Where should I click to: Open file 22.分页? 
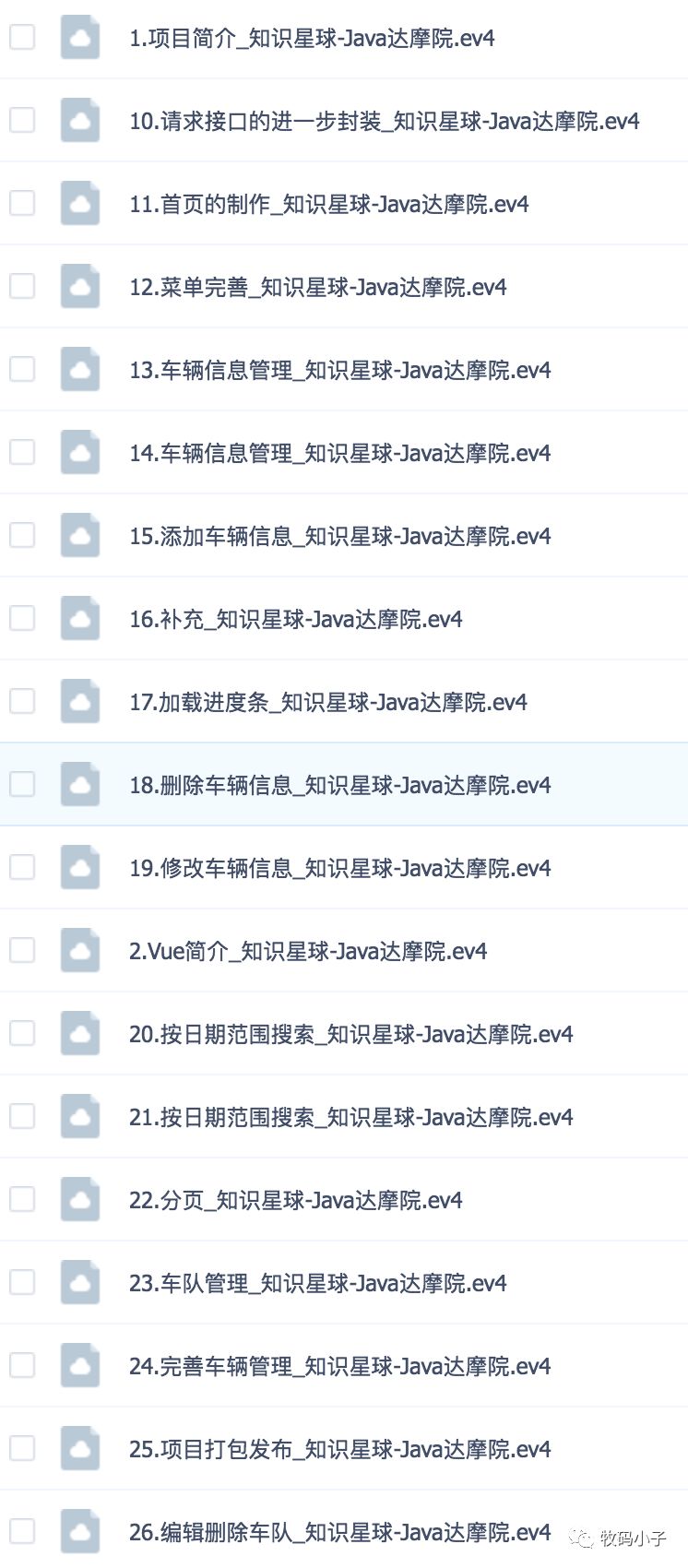click(295, 1201)
